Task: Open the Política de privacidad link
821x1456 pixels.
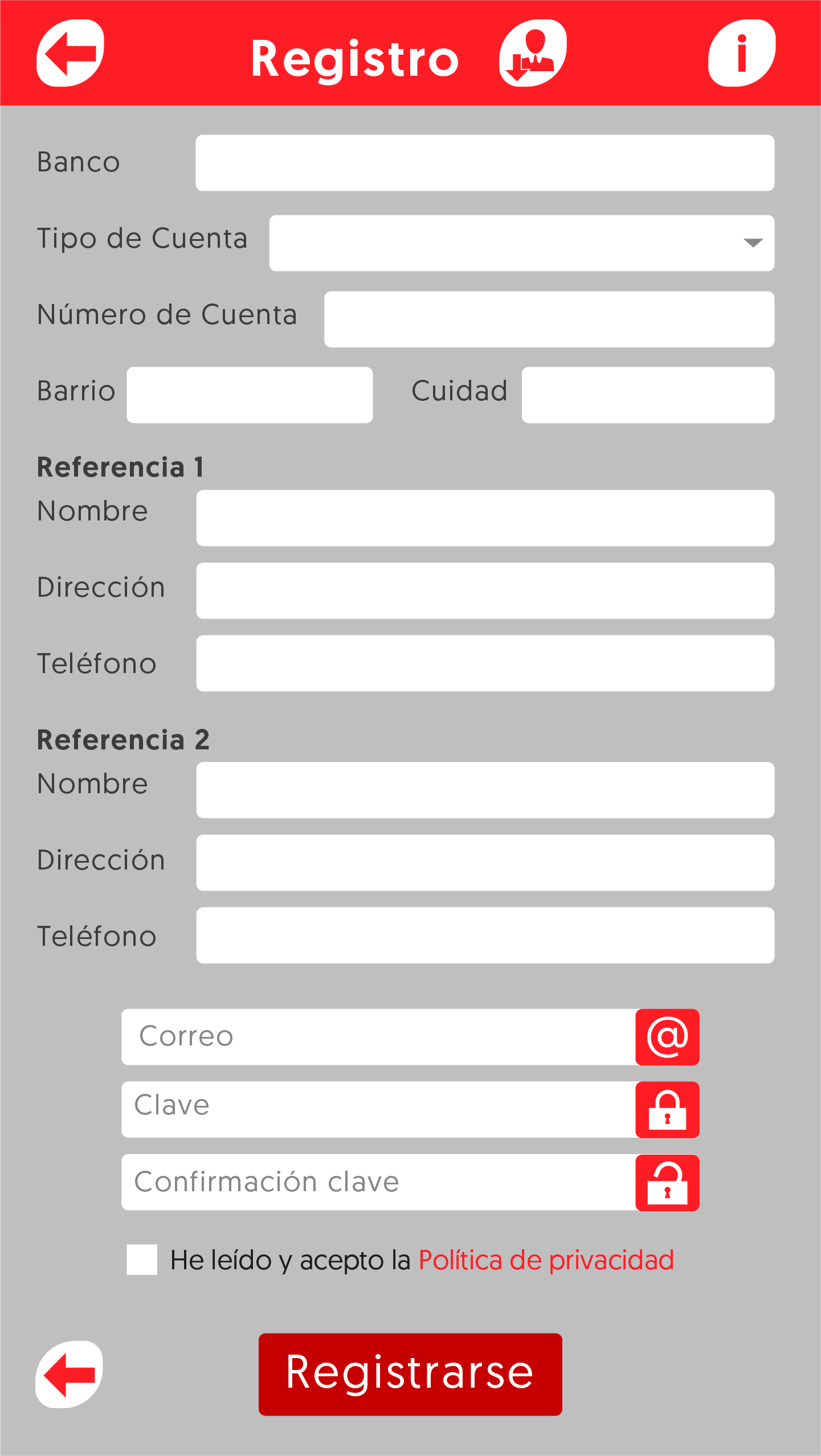Action: click(x=546, y=1261)
